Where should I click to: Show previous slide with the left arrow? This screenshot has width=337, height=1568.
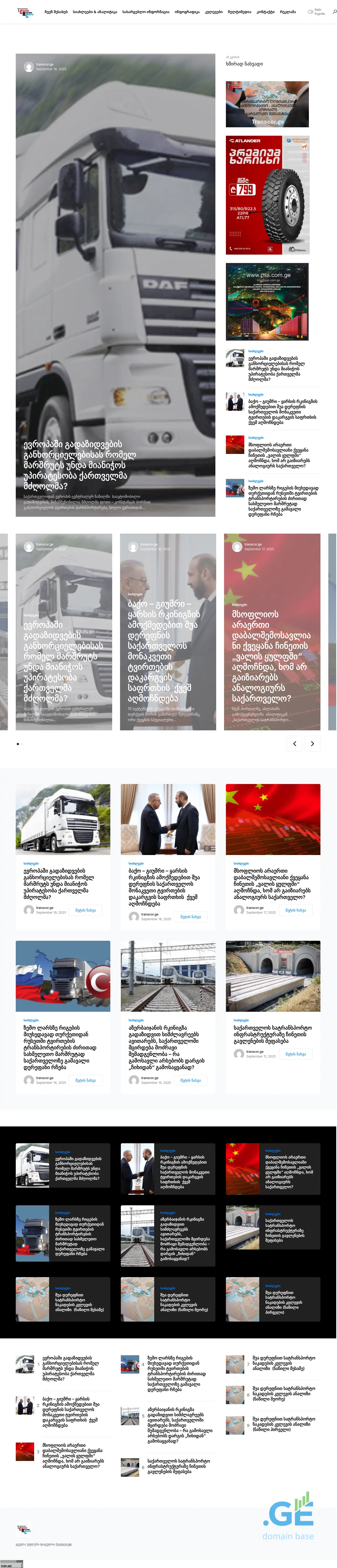point(294,743)
